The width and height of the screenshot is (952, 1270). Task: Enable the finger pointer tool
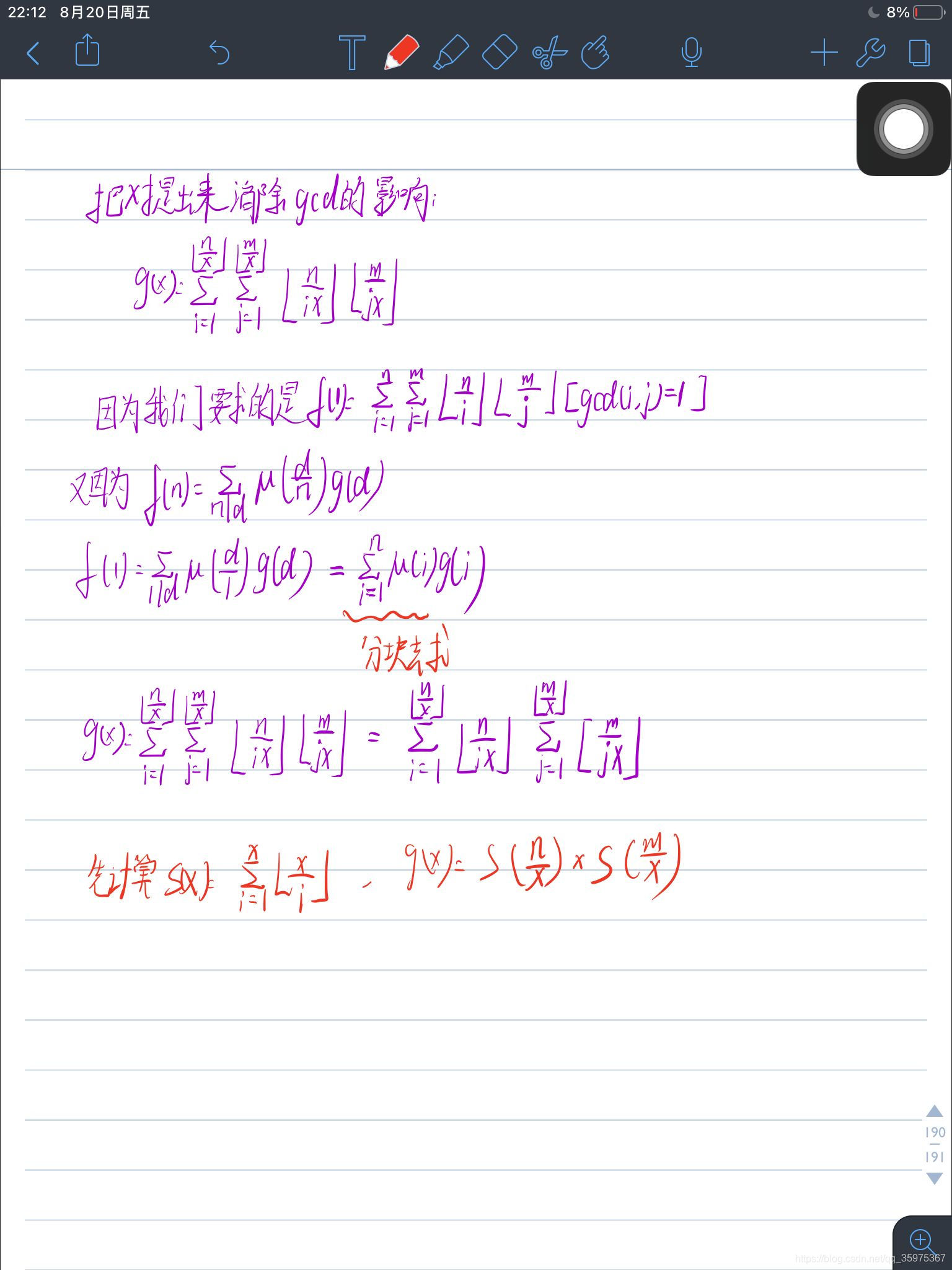[x=596, y=52]
